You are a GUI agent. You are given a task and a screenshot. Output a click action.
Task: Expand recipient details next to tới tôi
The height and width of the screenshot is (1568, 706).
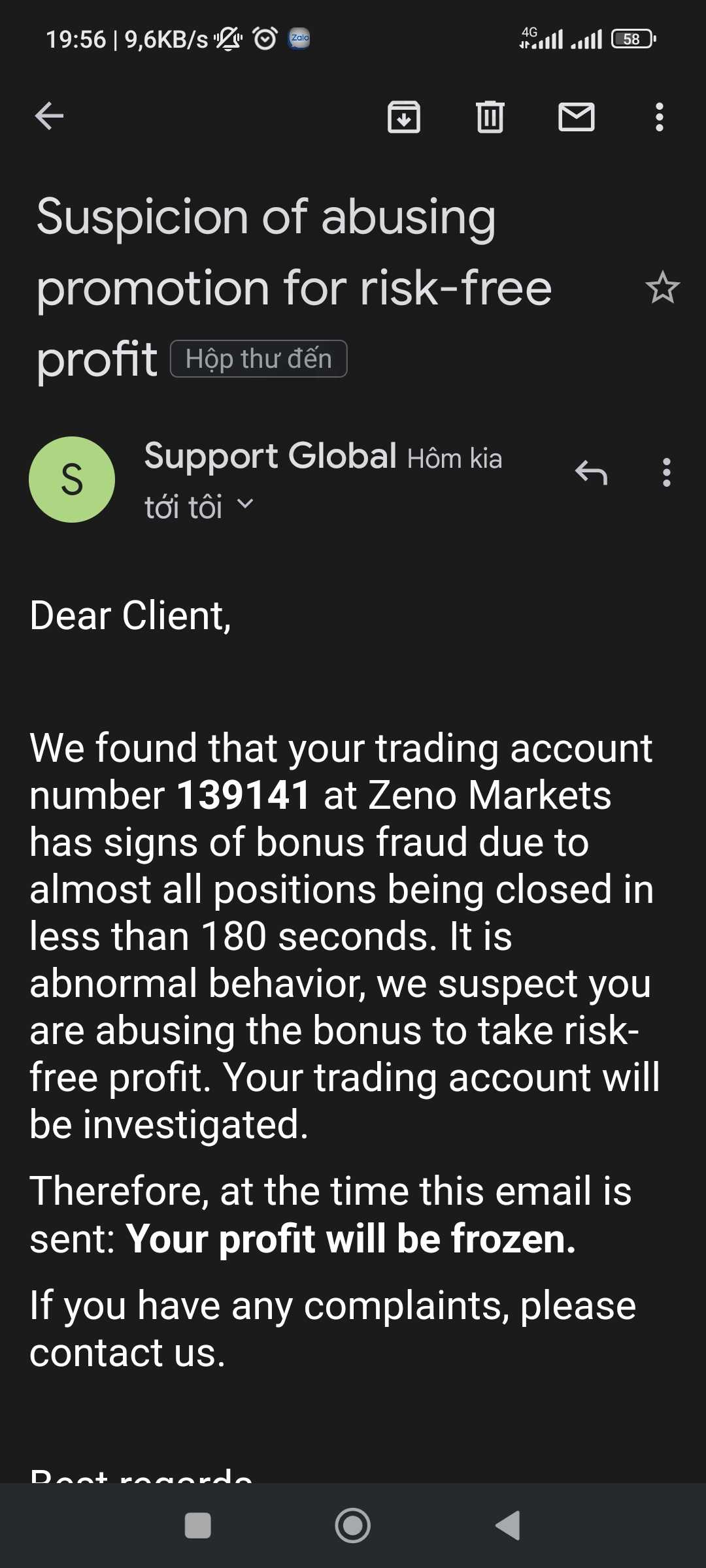pyautogui.click(x=244, y=504)
